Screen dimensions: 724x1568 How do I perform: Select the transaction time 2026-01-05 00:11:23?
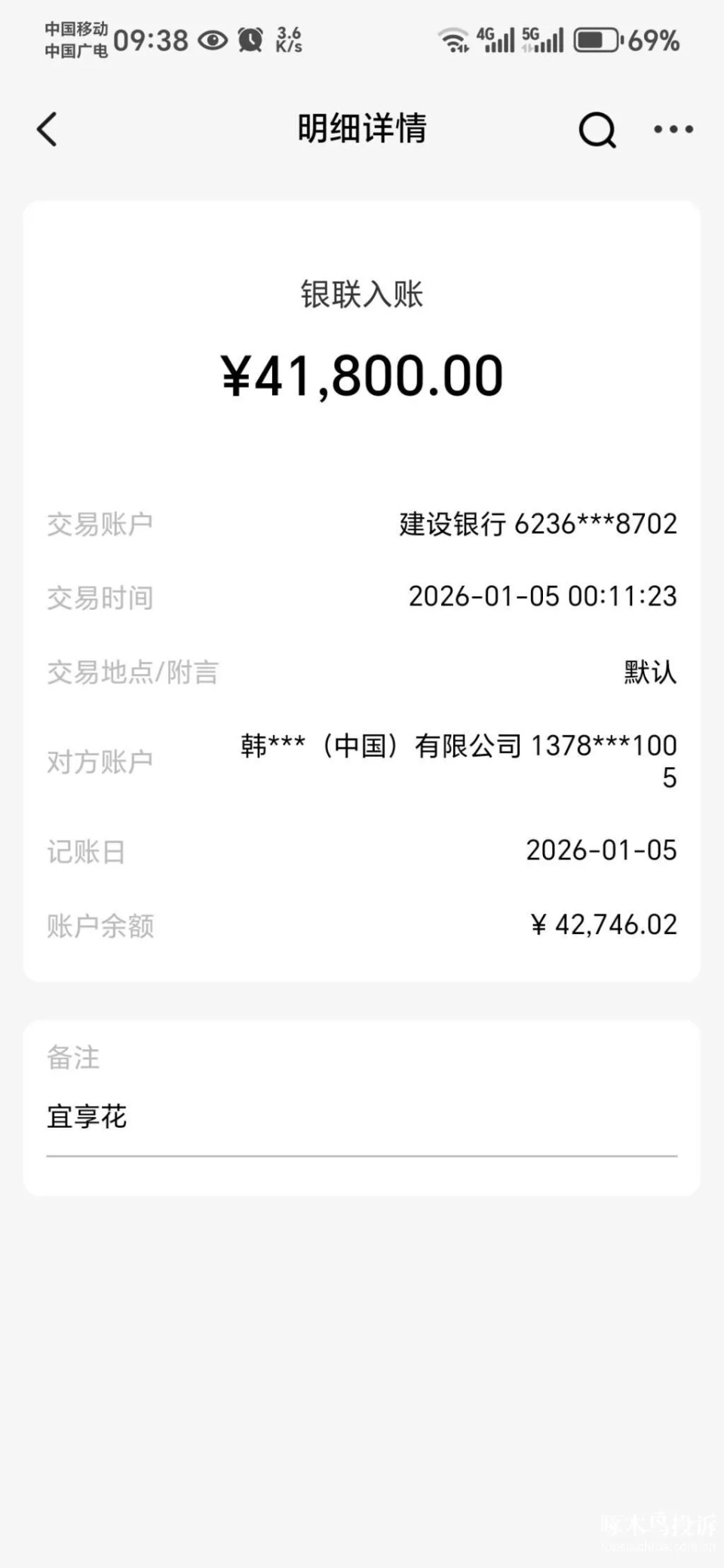pos(543,597)
